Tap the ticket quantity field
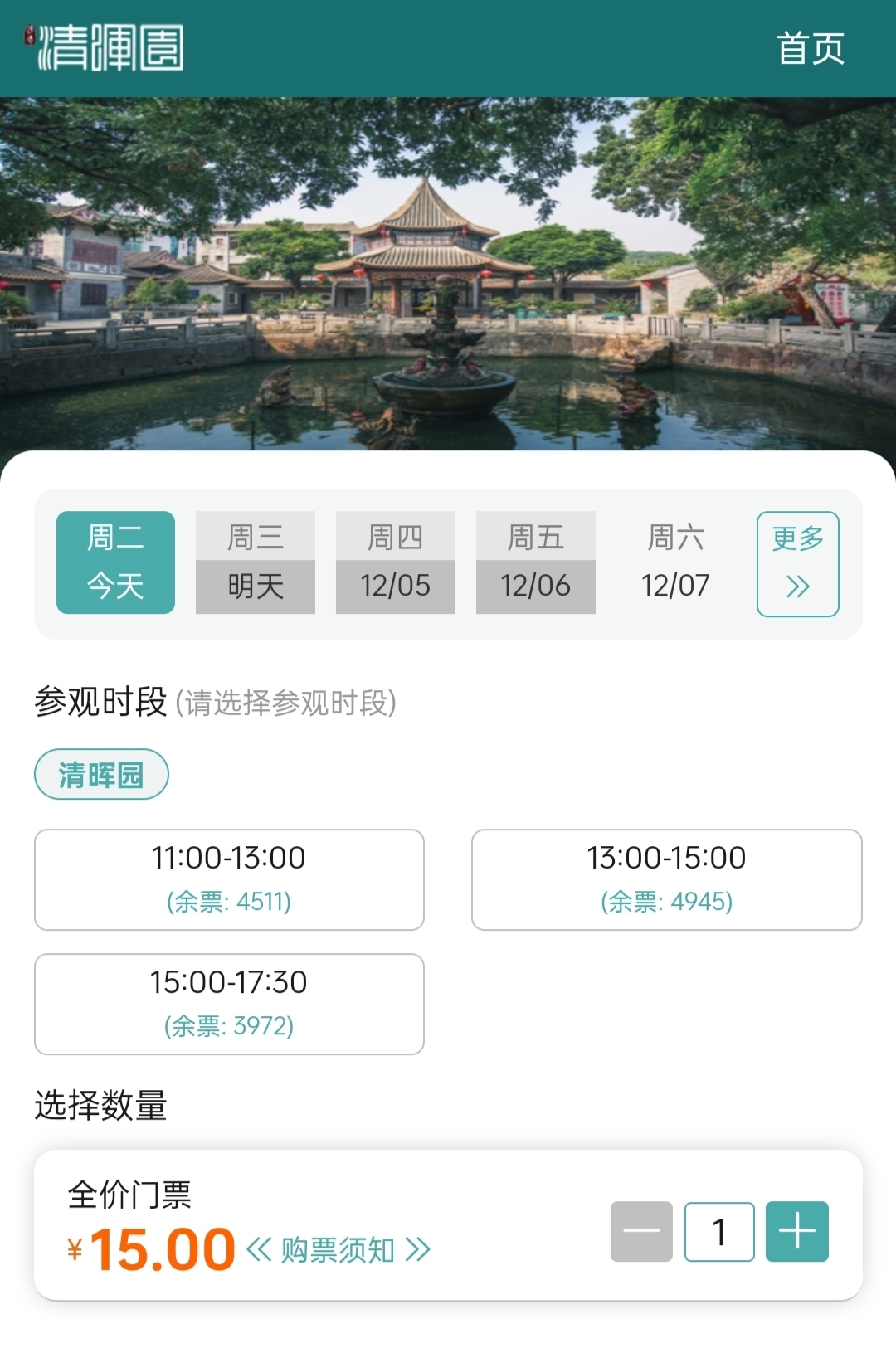The height and width of the screenshot is (1353, 896). [x=719, y=1231]
